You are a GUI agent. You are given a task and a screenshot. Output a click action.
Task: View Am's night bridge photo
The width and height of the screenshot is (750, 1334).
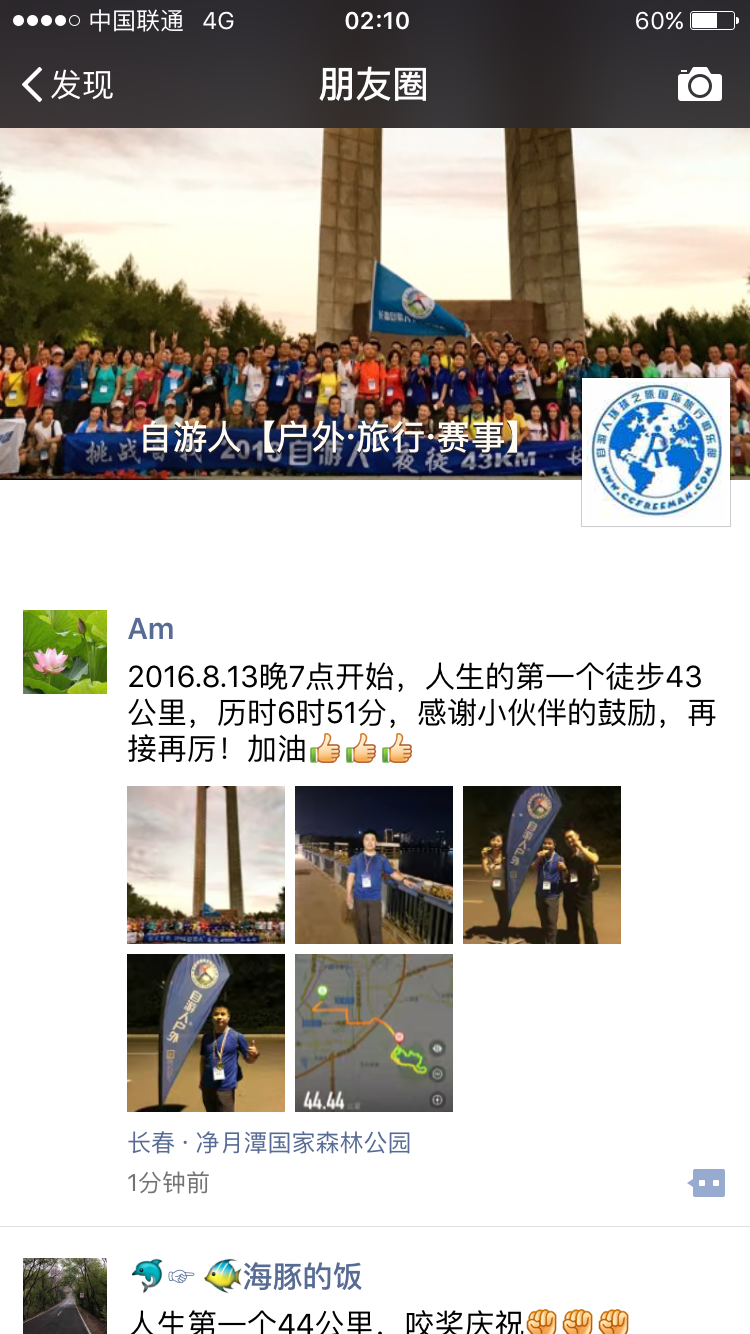374,865
